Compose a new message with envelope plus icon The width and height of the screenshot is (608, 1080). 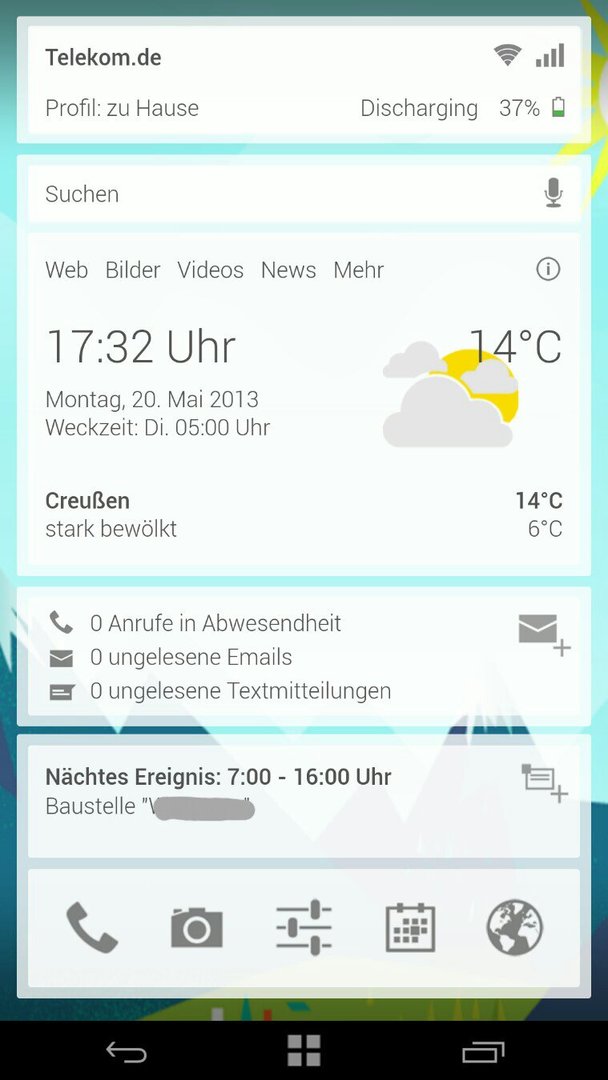544,634
